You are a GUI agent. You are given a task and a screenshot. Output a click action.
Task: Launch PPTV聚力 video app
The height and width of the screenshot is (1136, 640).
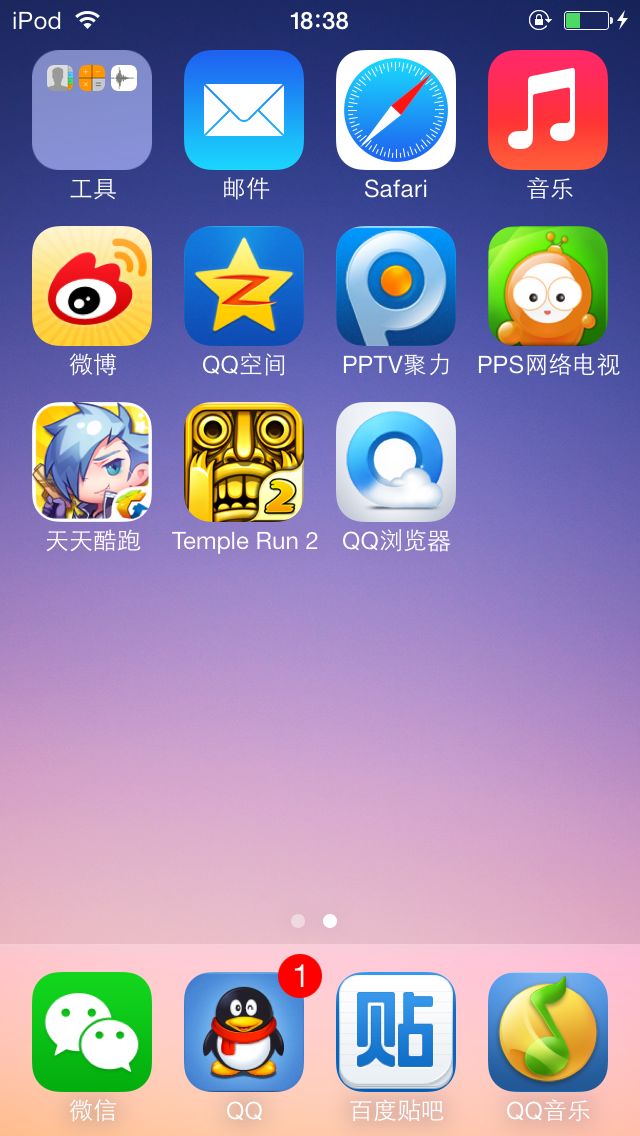pyautogui.click(x=396, y=286)
